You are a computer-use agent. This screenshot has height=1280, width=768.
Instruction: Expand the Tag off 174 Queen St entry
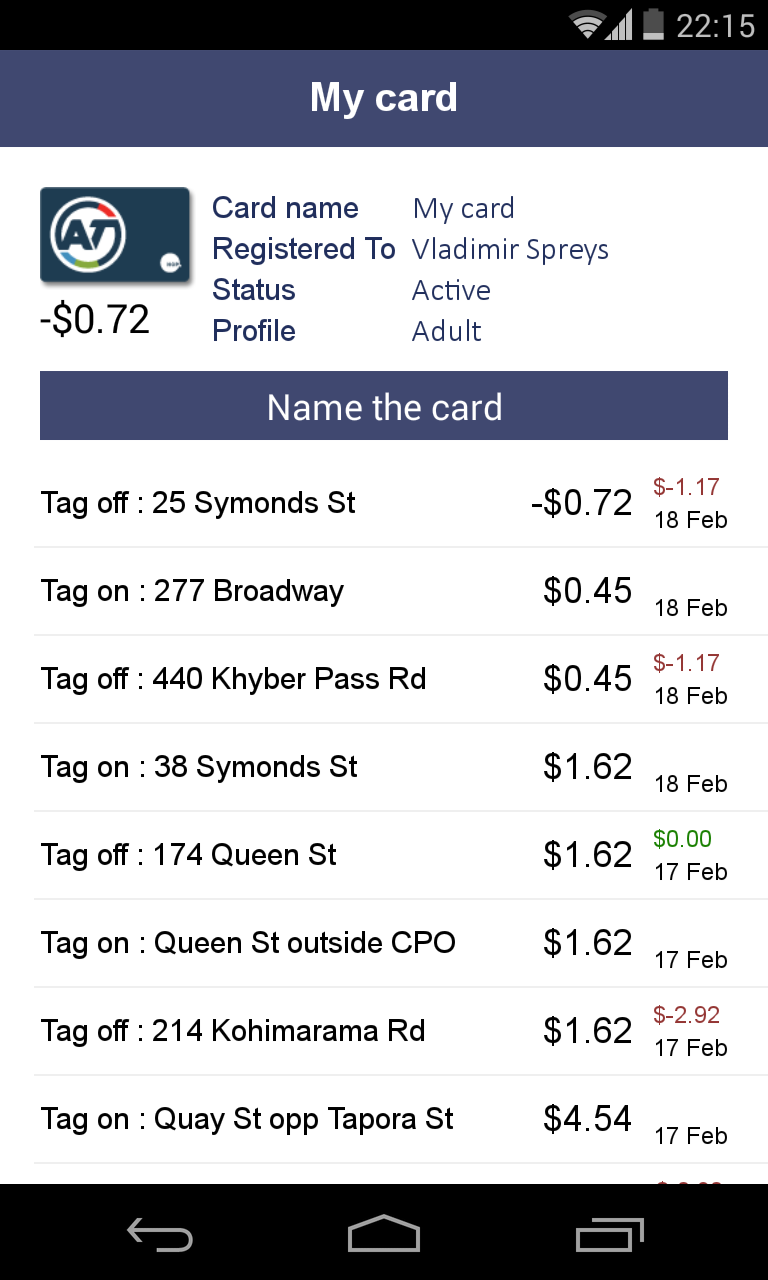384,854
